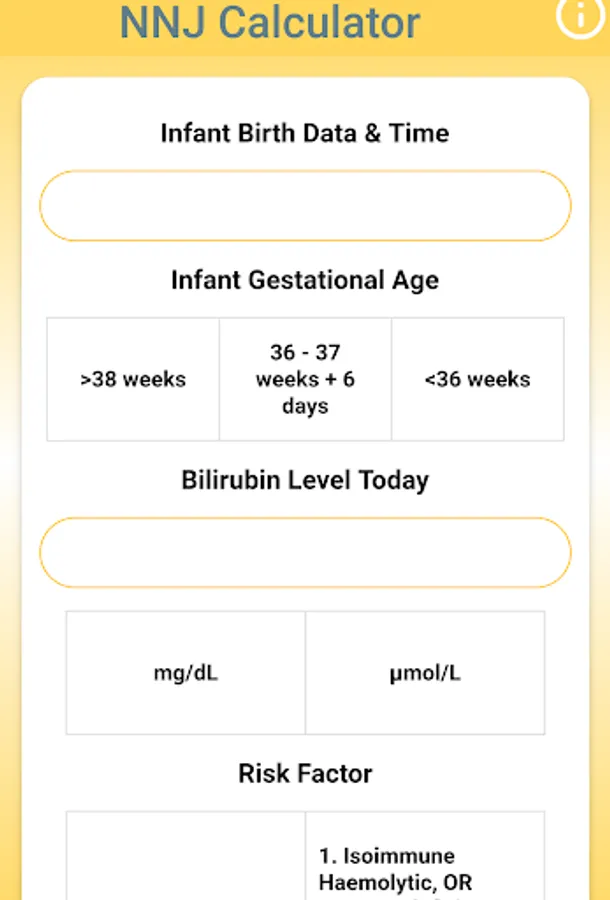
Task: Switch unit to µmol/L
Action: pos(425,673)
